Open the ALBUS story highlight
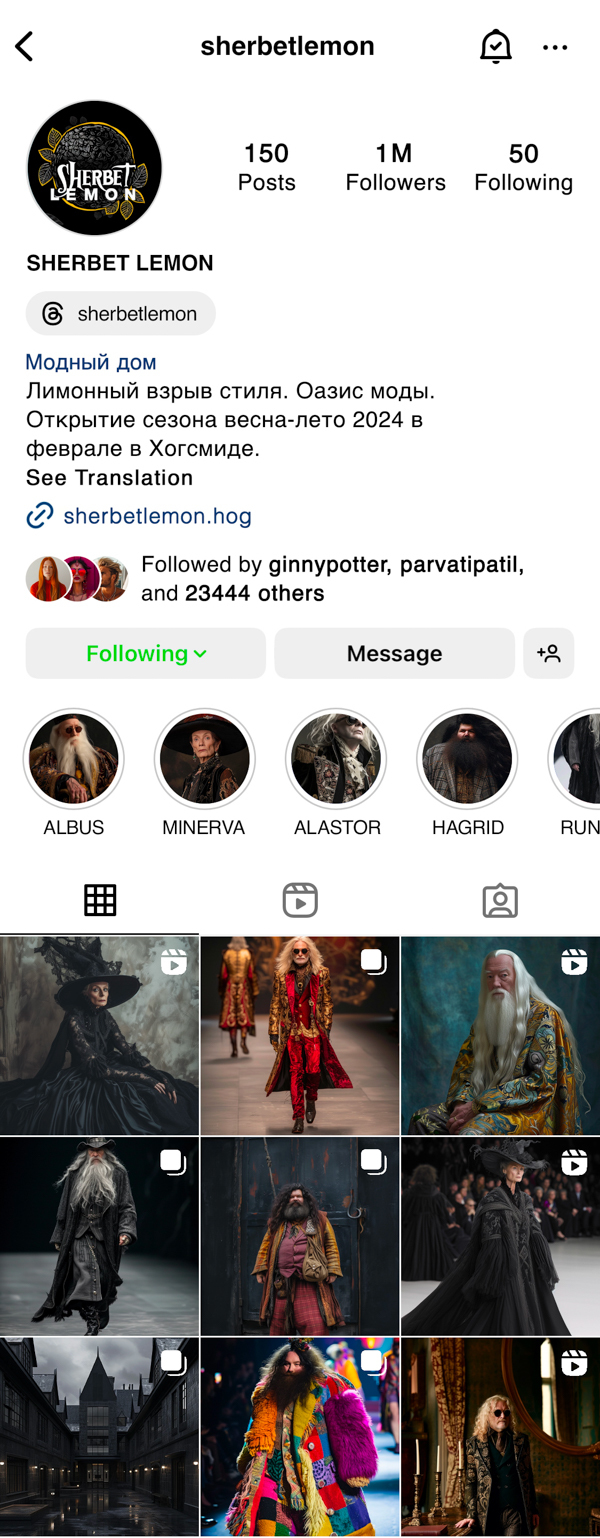The image size is (600, 1538). pyautogui.click(x=73, y=760)
